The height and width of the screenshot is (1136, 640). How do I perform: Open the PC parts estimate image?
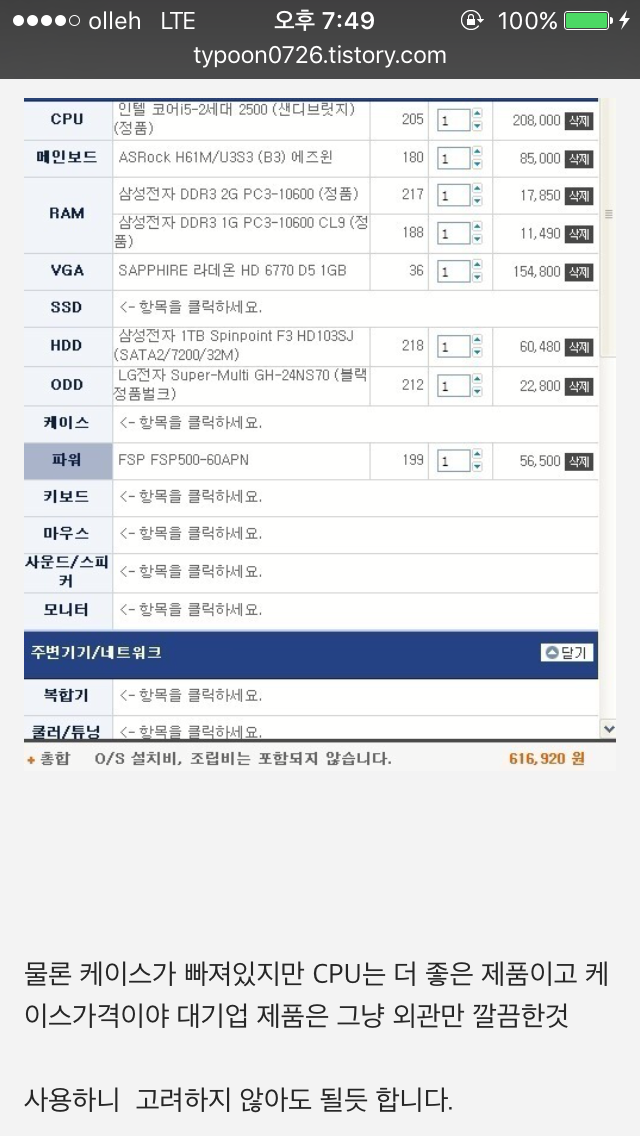[320, 432]
